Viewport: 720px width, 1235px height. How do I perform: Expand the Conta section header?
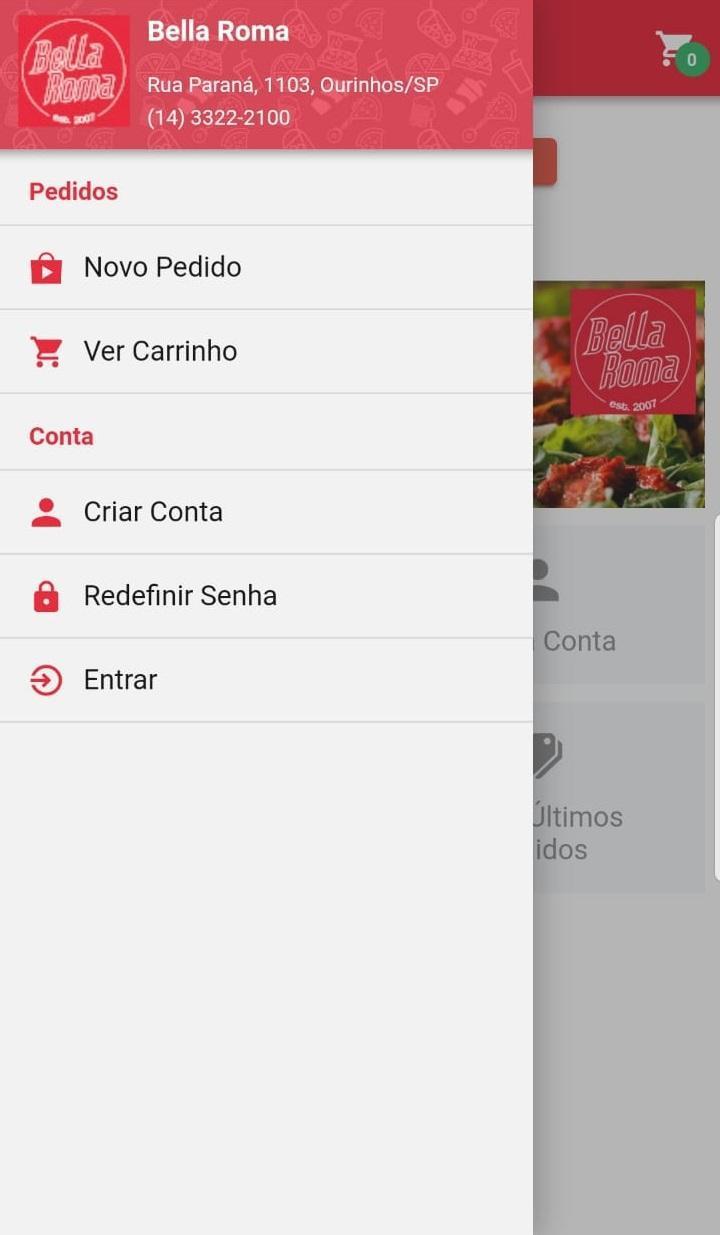click(x=61, y=436)
